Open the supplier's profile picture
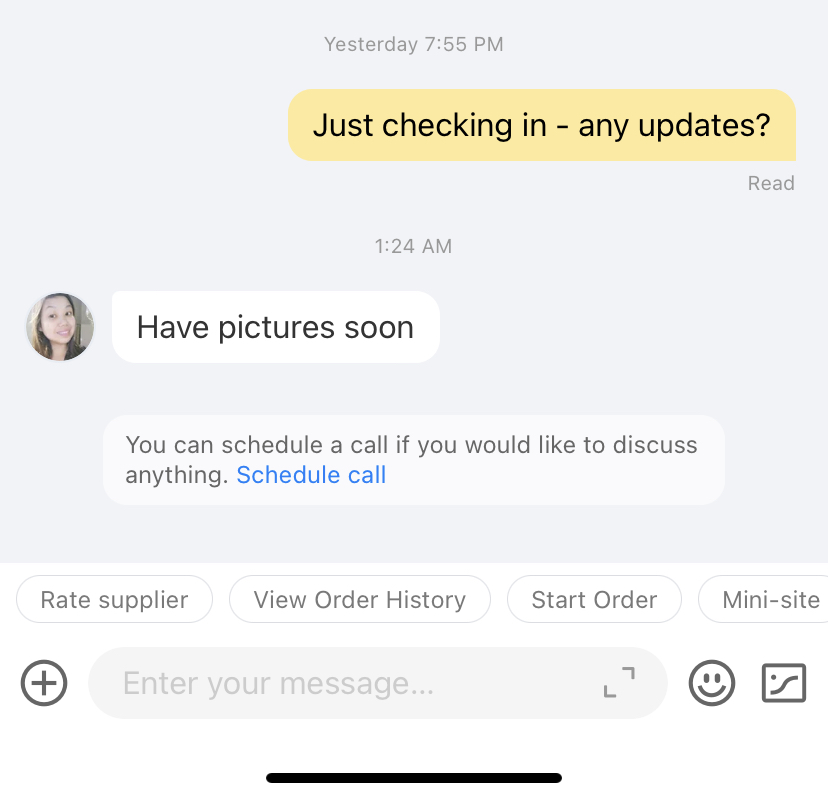The image size is (828, 799). coord(60,327)
